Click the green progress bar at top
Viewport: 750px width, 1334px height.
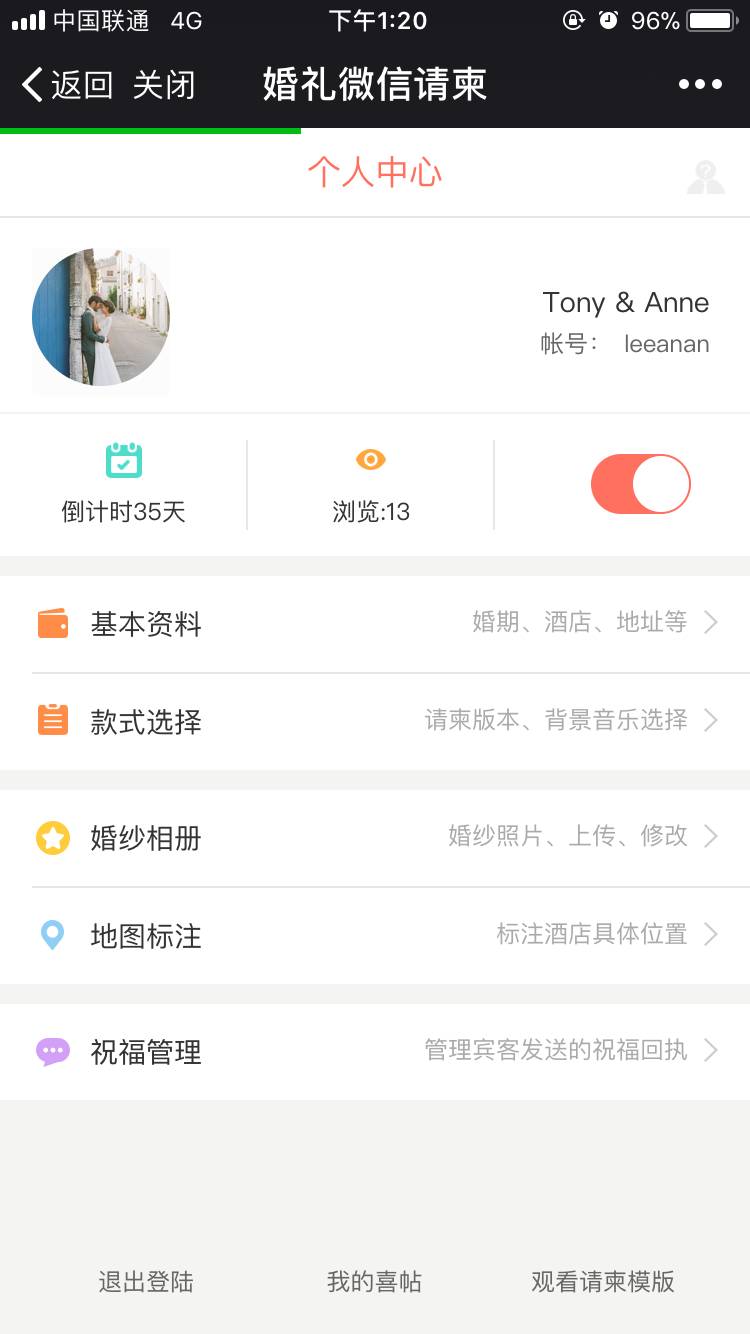[x=150, y=129]
